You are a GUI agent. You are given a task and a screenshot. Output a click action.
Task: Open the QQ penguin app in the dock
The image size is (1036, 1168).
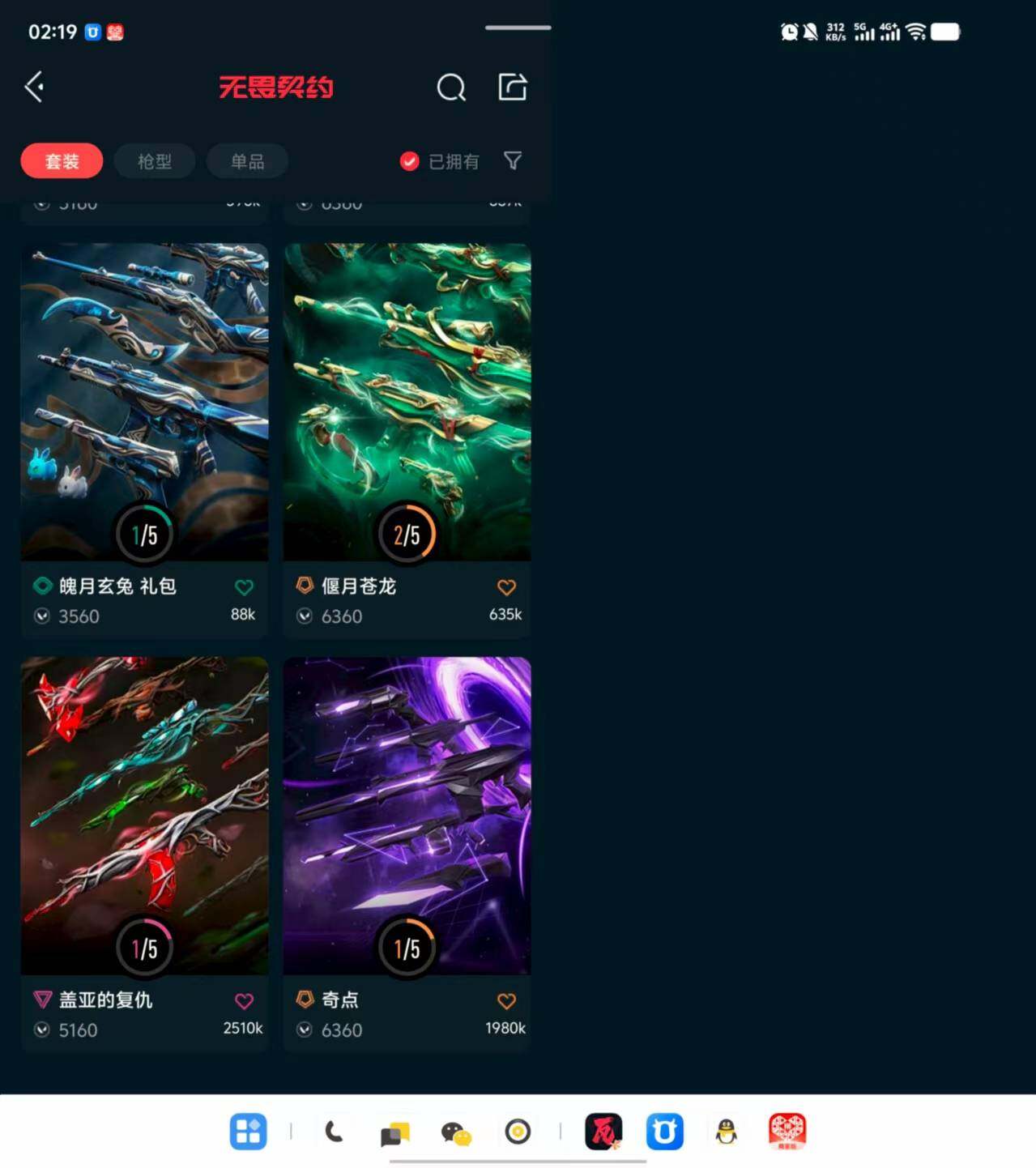tap(726, 1132)
